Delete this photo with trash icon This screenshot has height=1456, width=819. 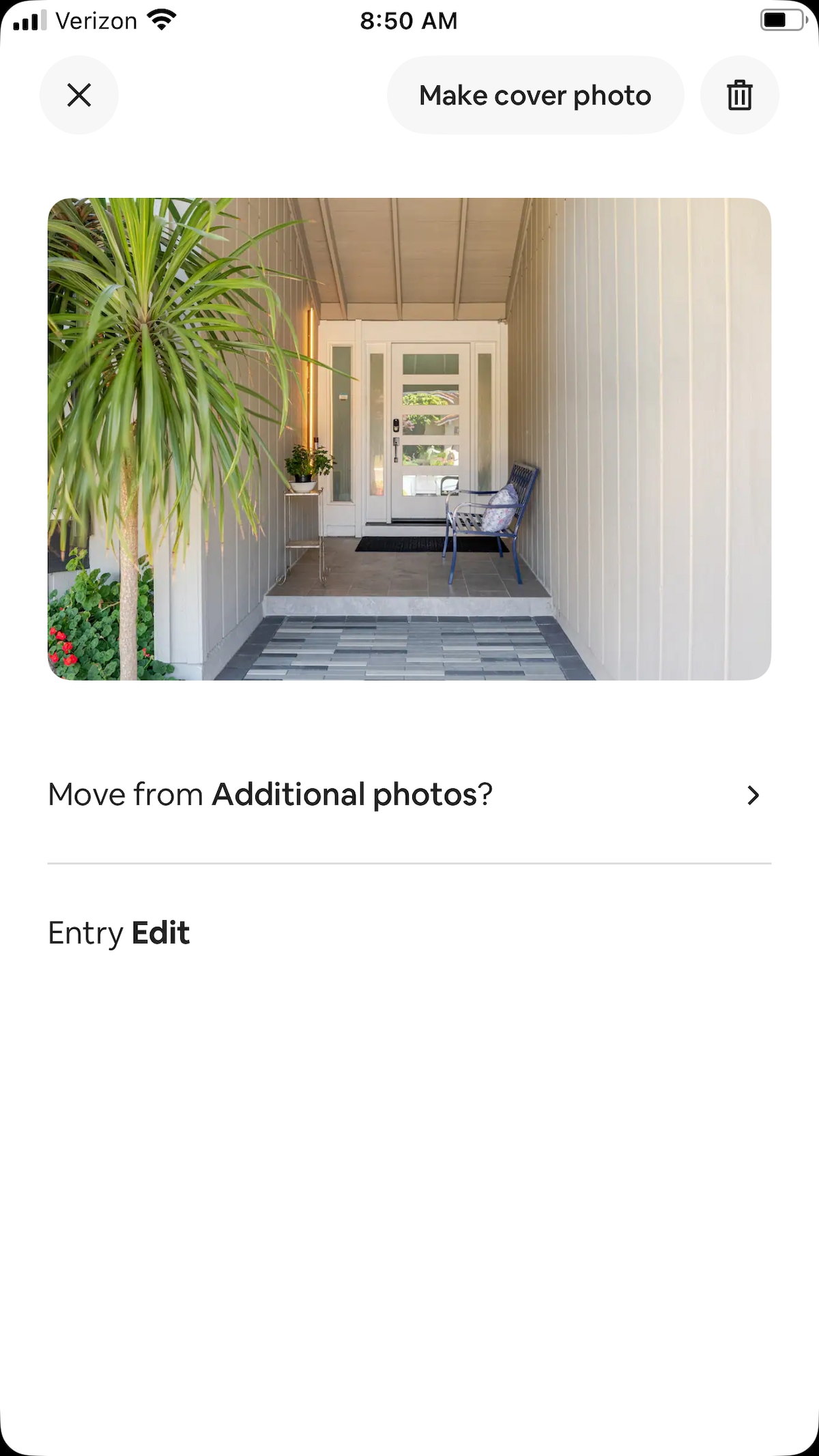[x=739, y=95]
